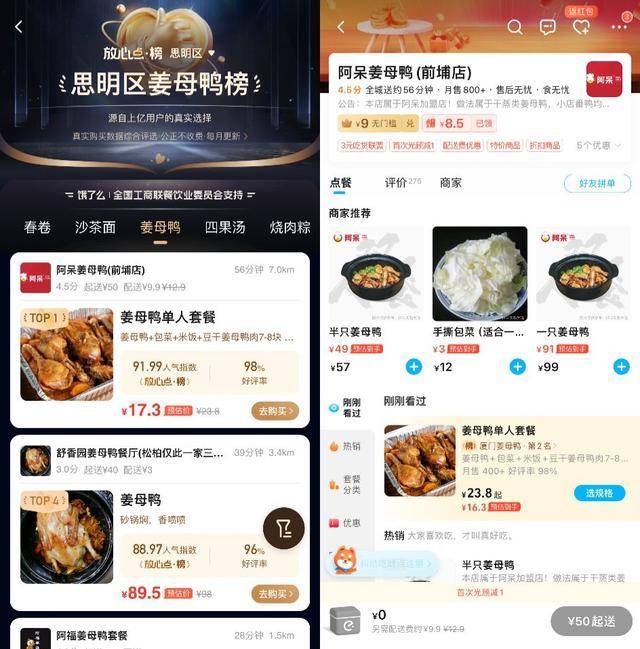Viewport: 640px width, 649px height.
Task: Open the store chat message icon
Action: [548, 27]
